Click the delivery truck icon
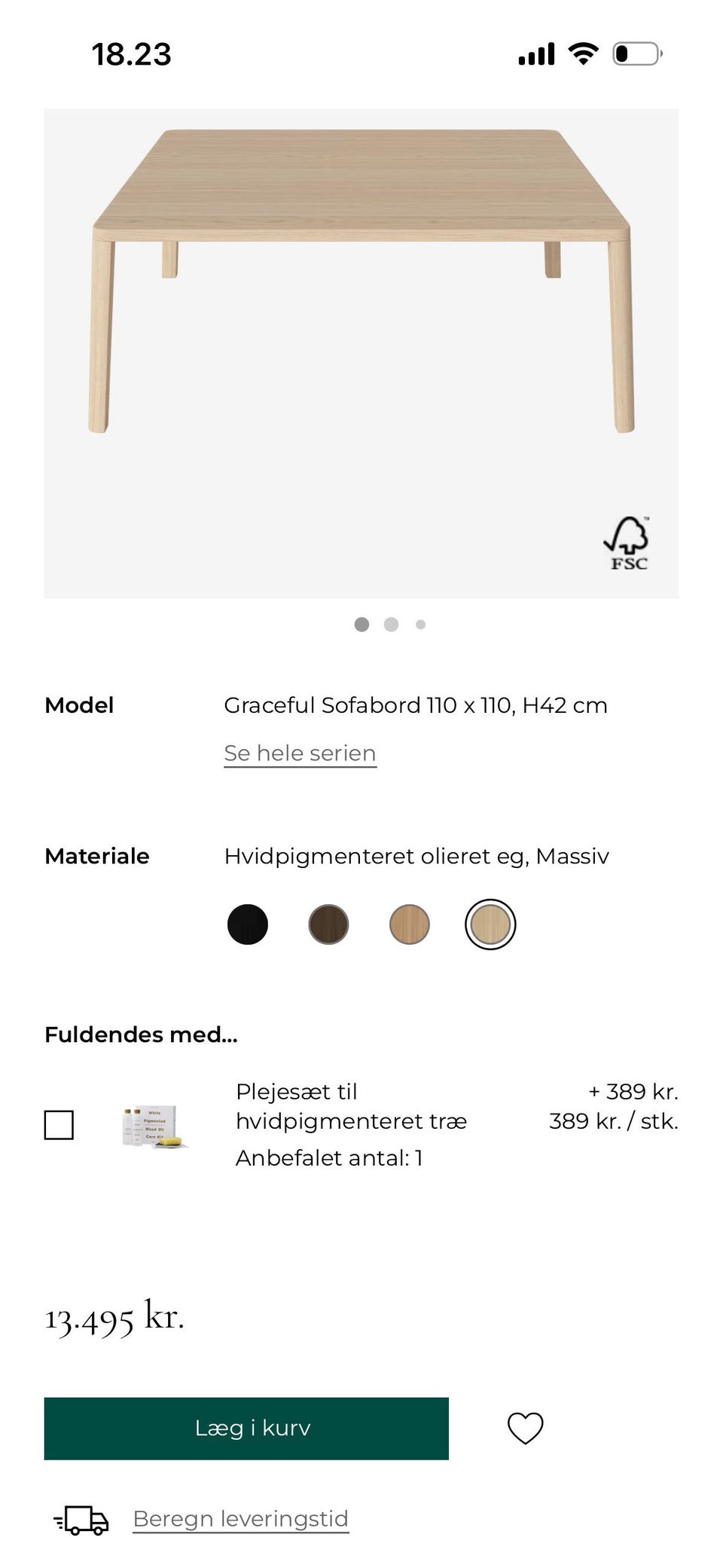Screen dimensions: 723x1568 81,1518
